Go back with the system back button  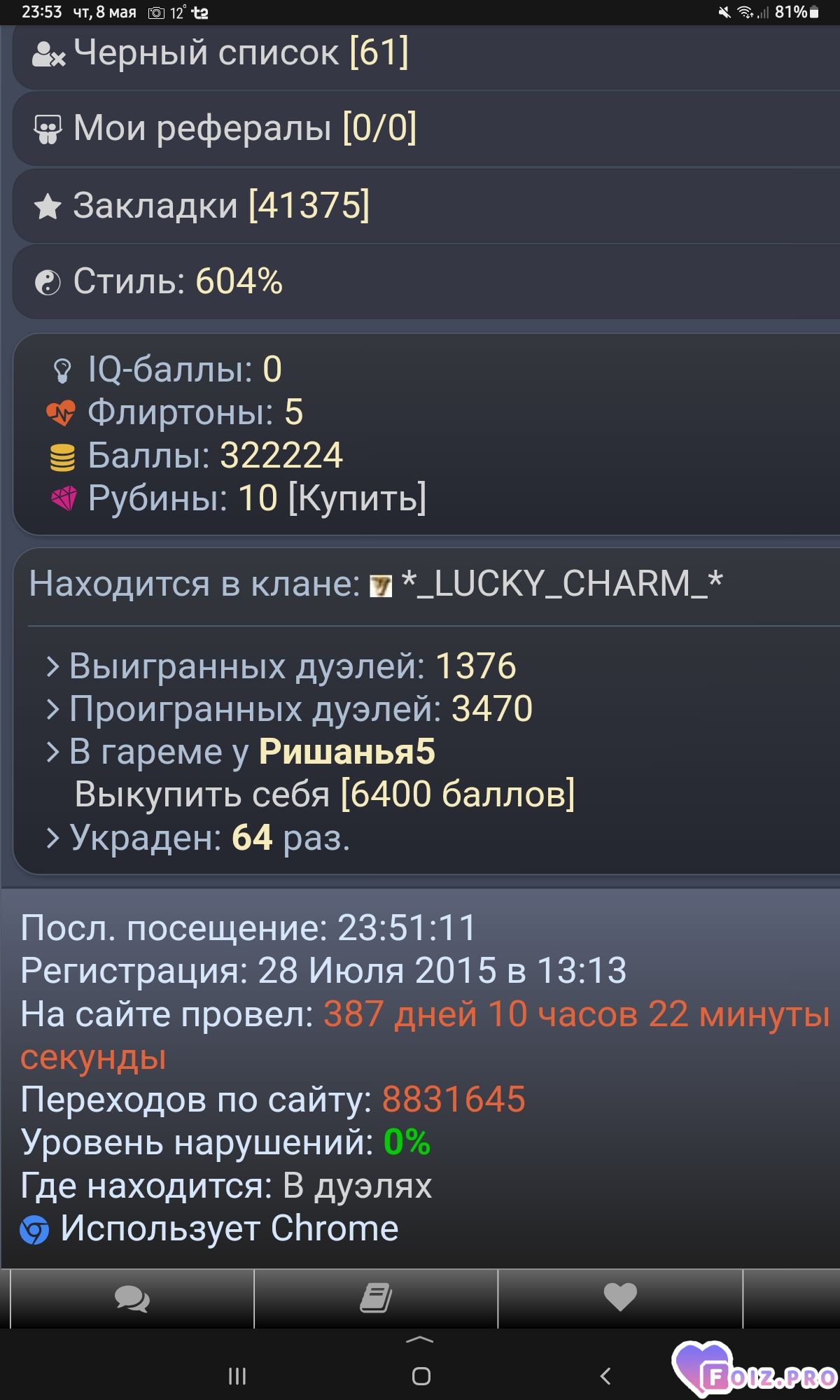click(x=606, y=1376)
